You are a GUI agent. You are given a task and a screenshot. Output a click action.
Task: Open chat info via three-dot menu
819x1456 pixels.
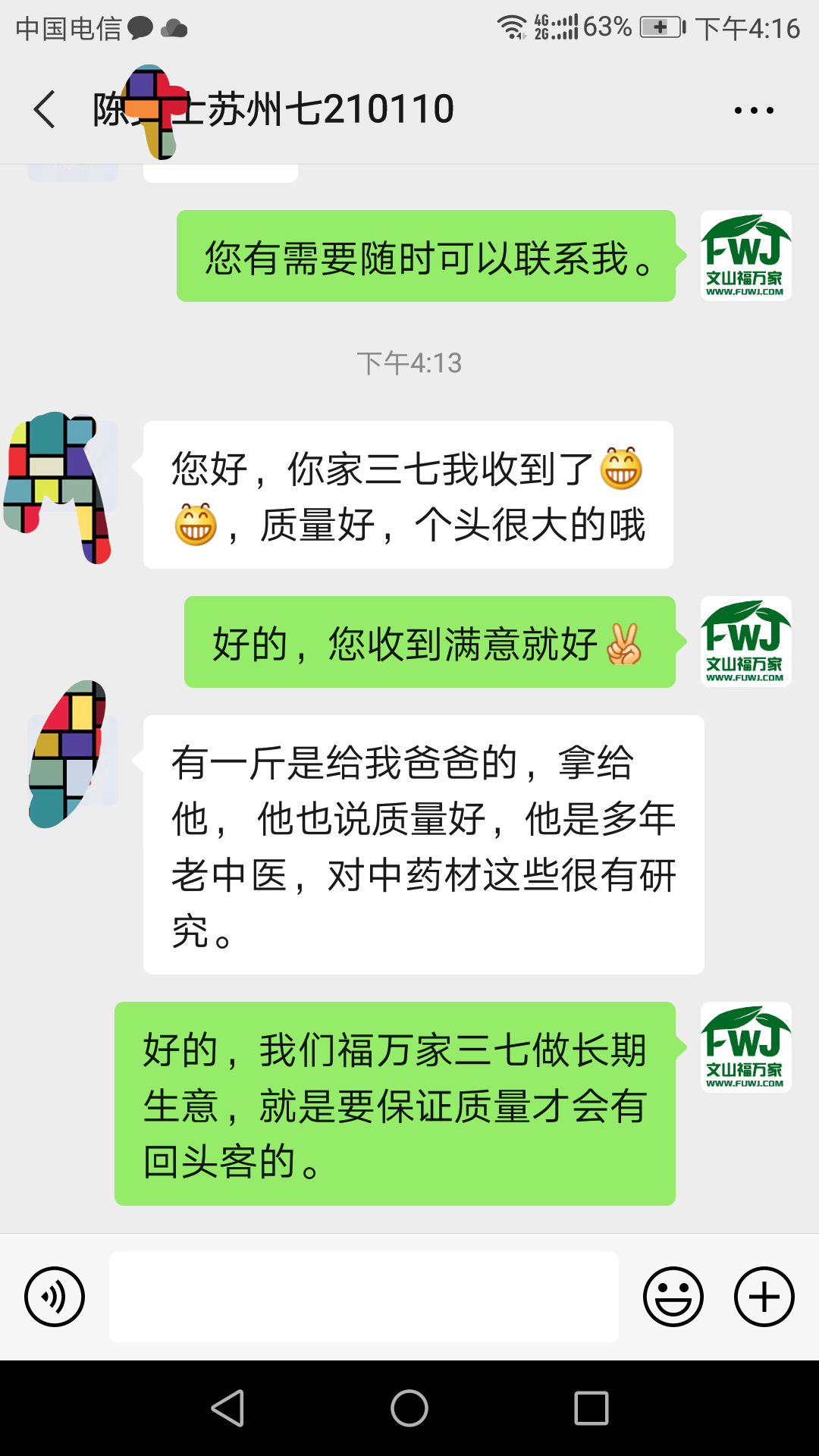[754, 111]
